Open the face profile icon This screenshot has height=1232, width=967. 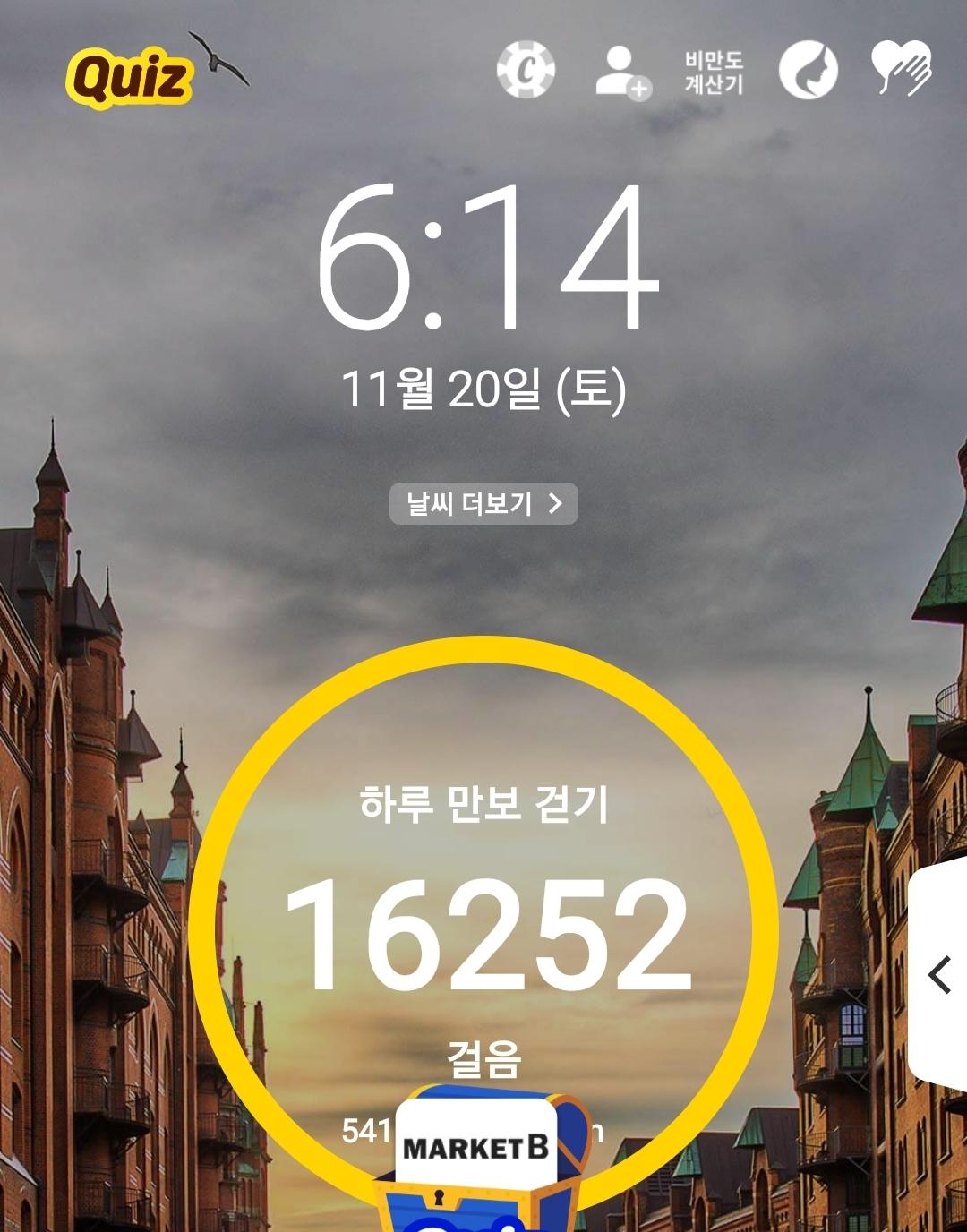(808, 71)
